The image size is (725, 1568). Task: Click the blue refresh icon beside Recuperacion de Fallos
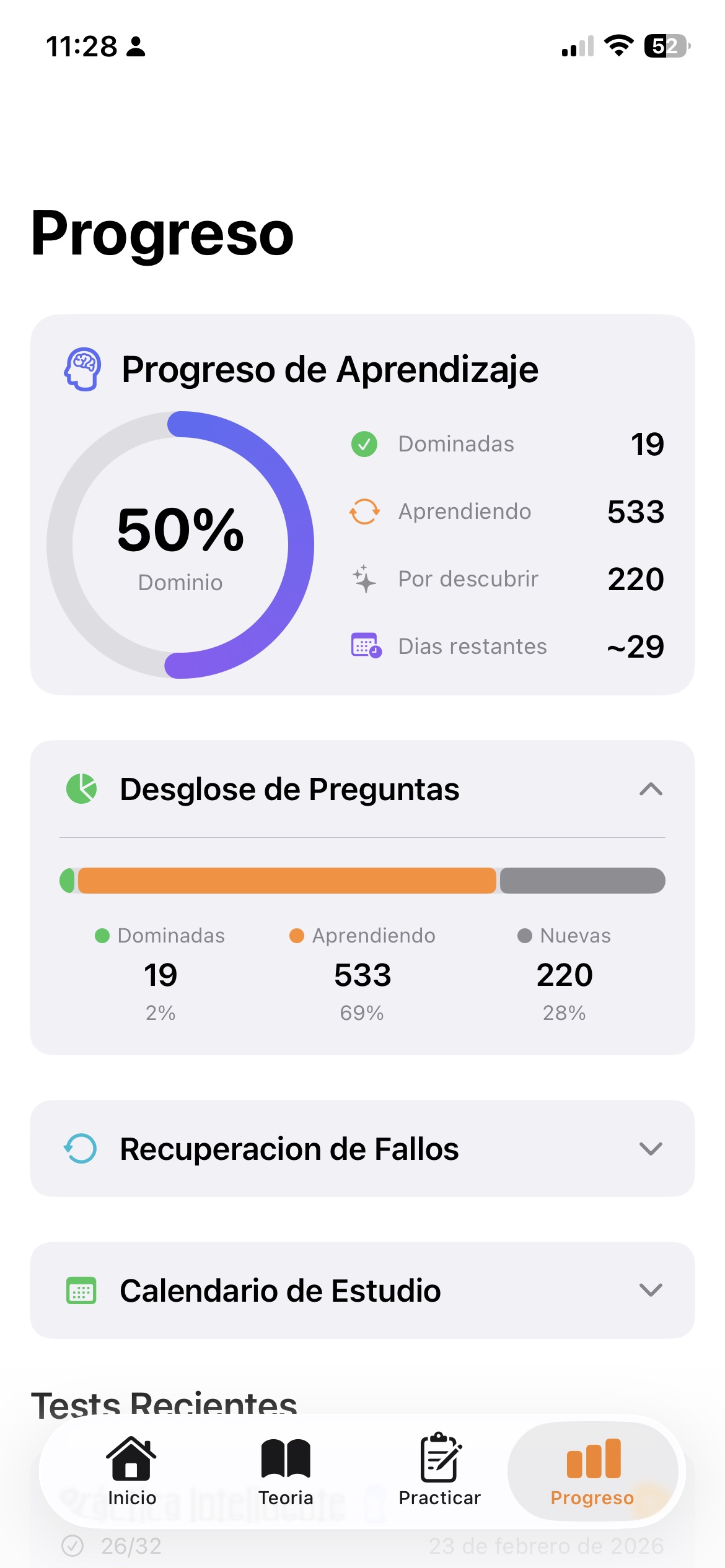[79, 1149]
